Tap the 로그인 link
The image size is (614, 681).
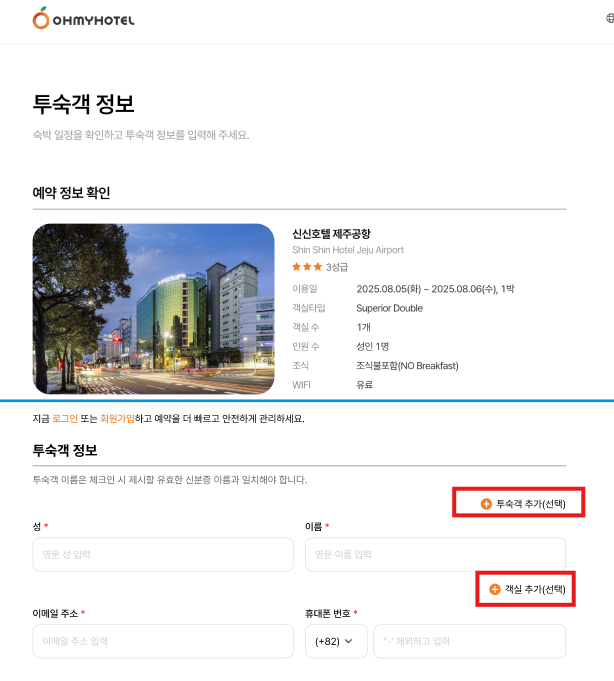pos(64,419)
